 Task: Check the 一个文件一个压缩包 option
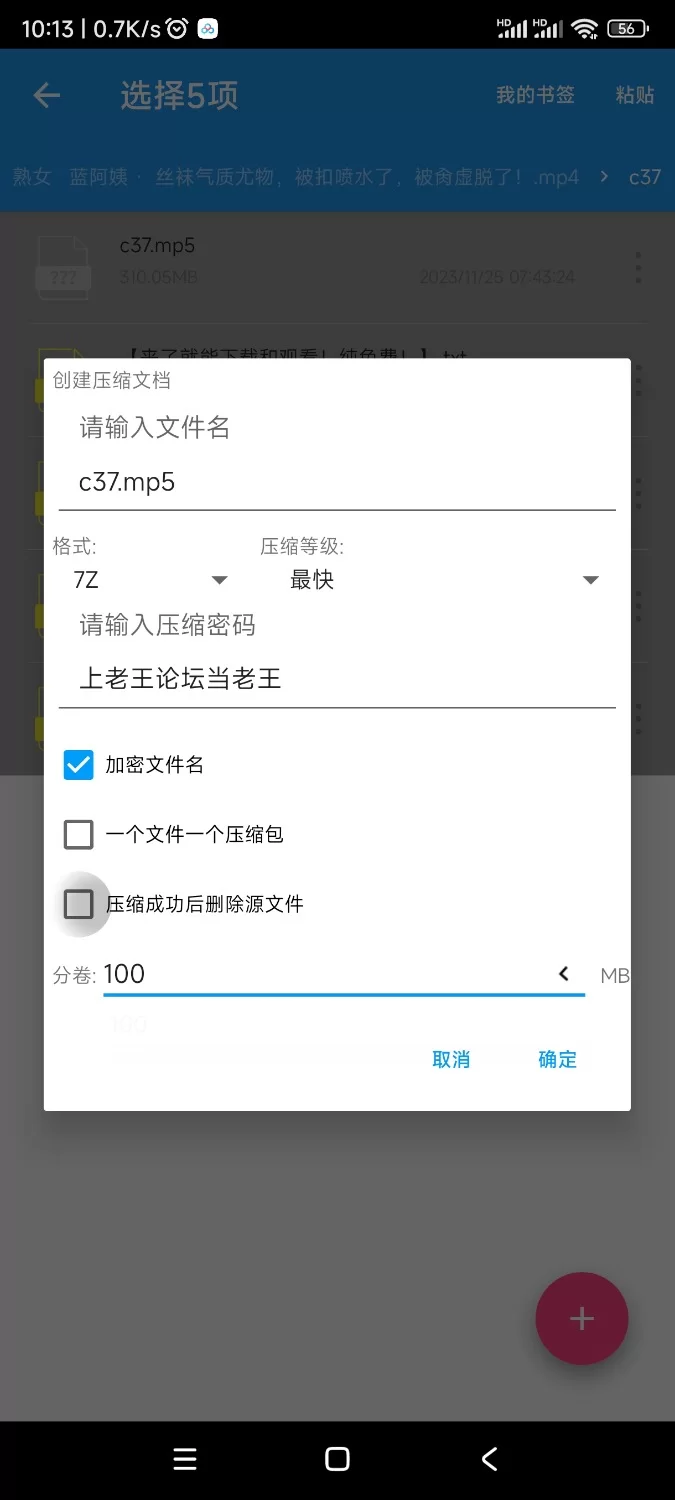[x=79, y=834]
